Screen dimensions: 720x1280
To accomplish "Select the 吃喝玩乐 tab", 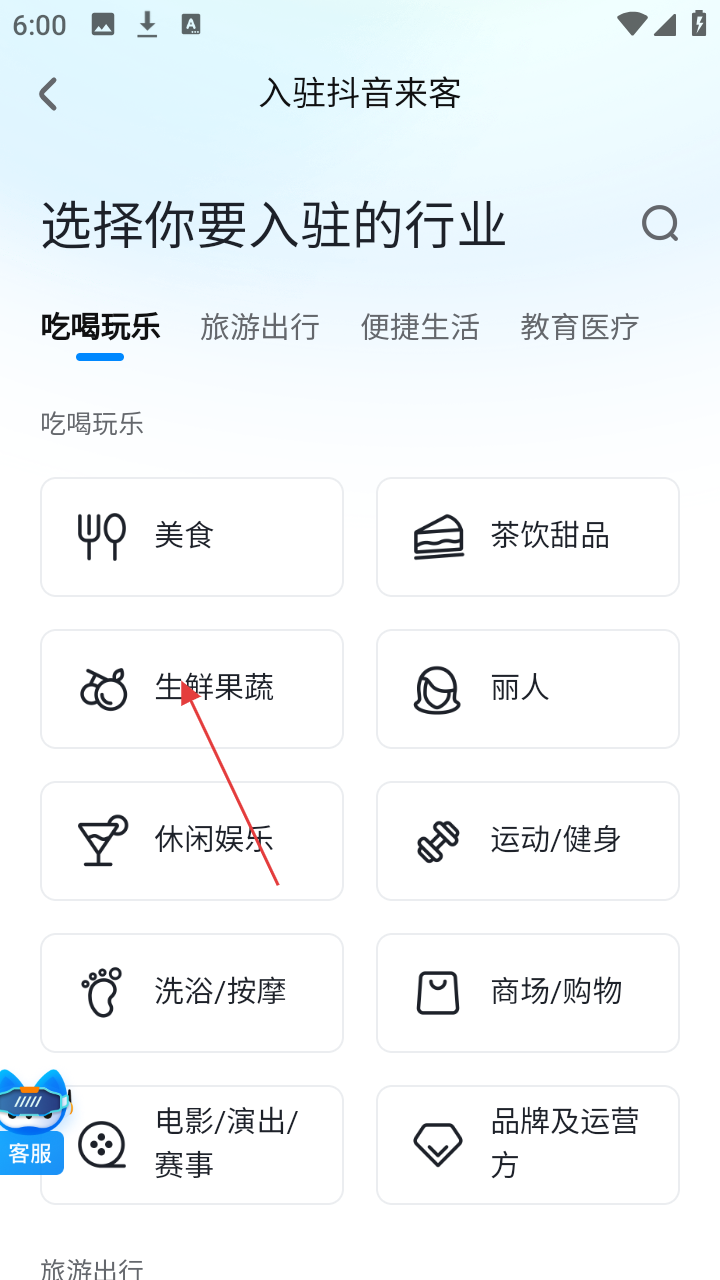I will [100, 327].
